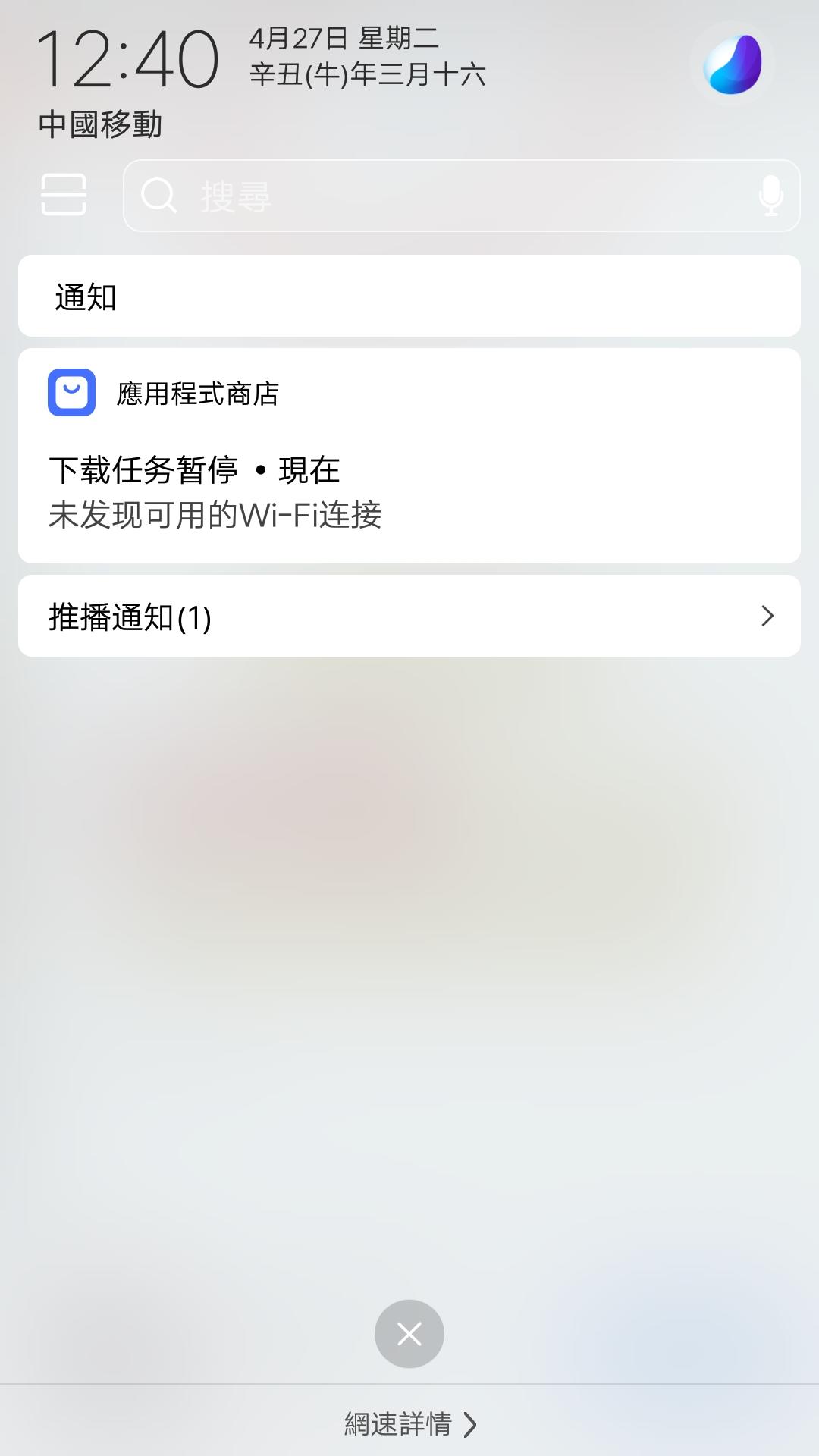Screen dimensions: 819x1456
Task: Expand 推播通知(1) via its chevron
Action: 767,616
